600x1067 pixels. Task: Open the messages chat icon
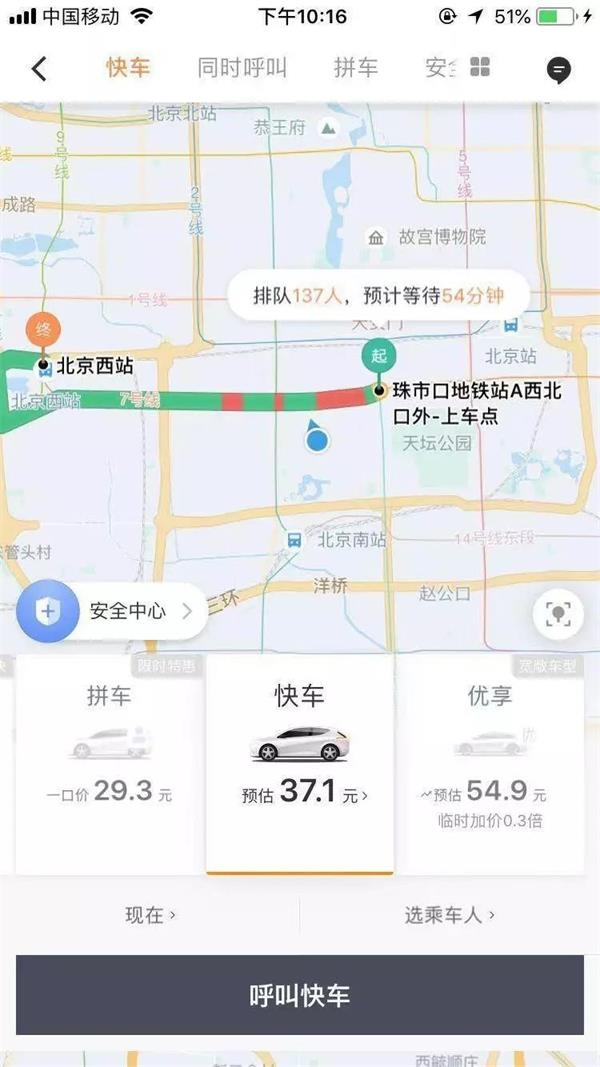(x=558, y=69)
